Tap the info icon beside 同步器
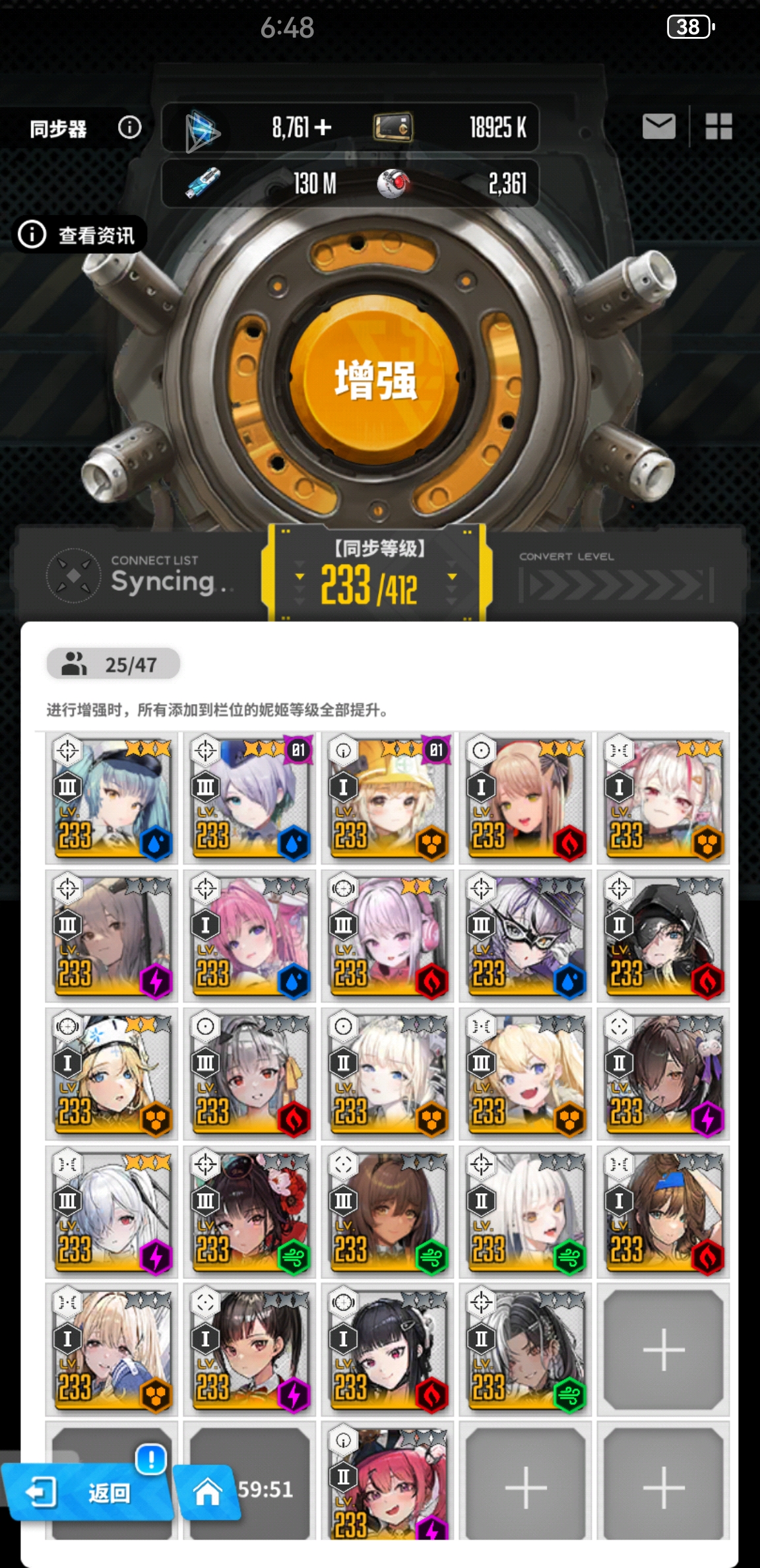This screenshot has width=760, height=1568. click(x=129, y=127)
